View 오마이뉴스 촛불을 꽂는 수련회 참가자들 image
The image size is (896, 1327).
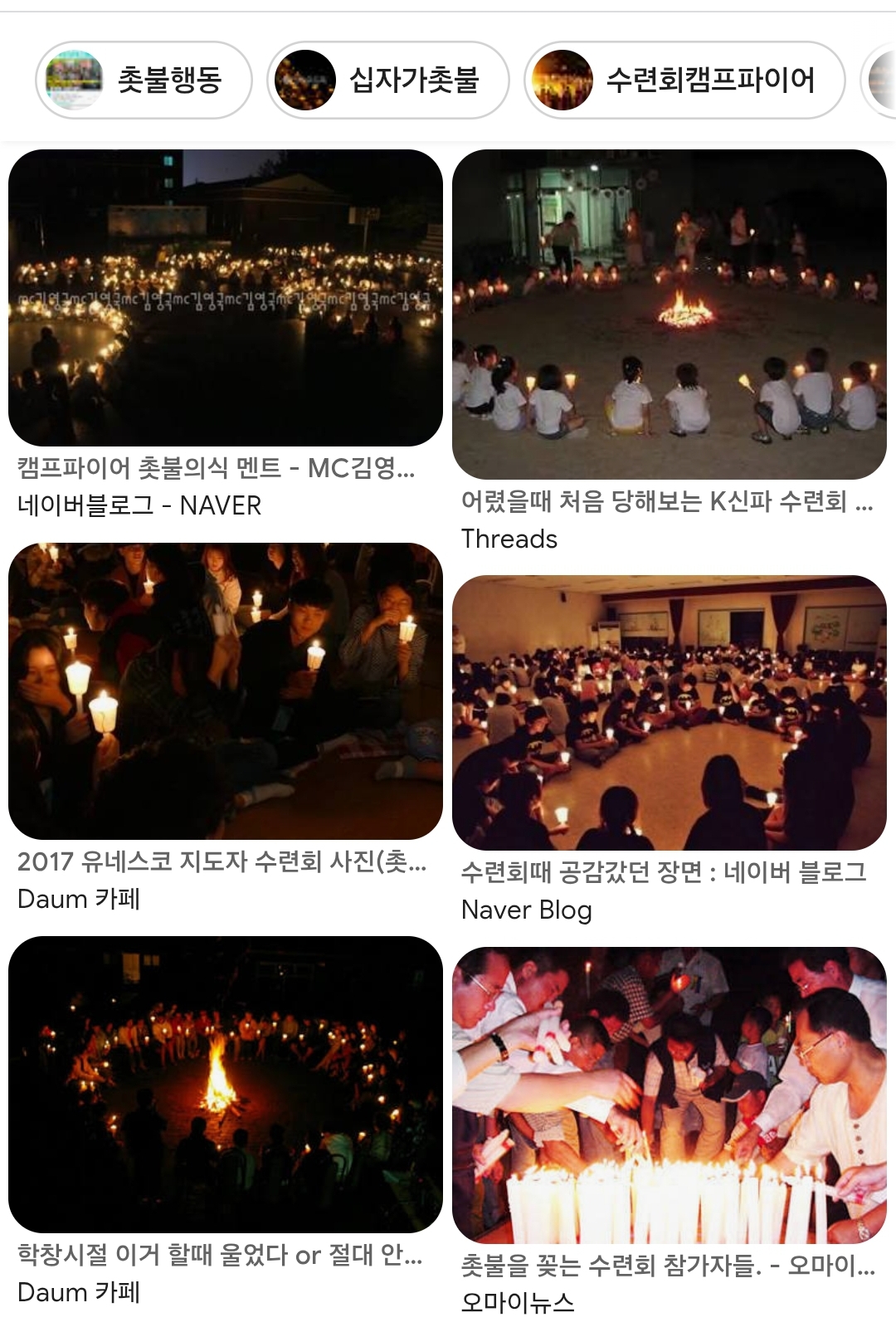pos(669,1095)
